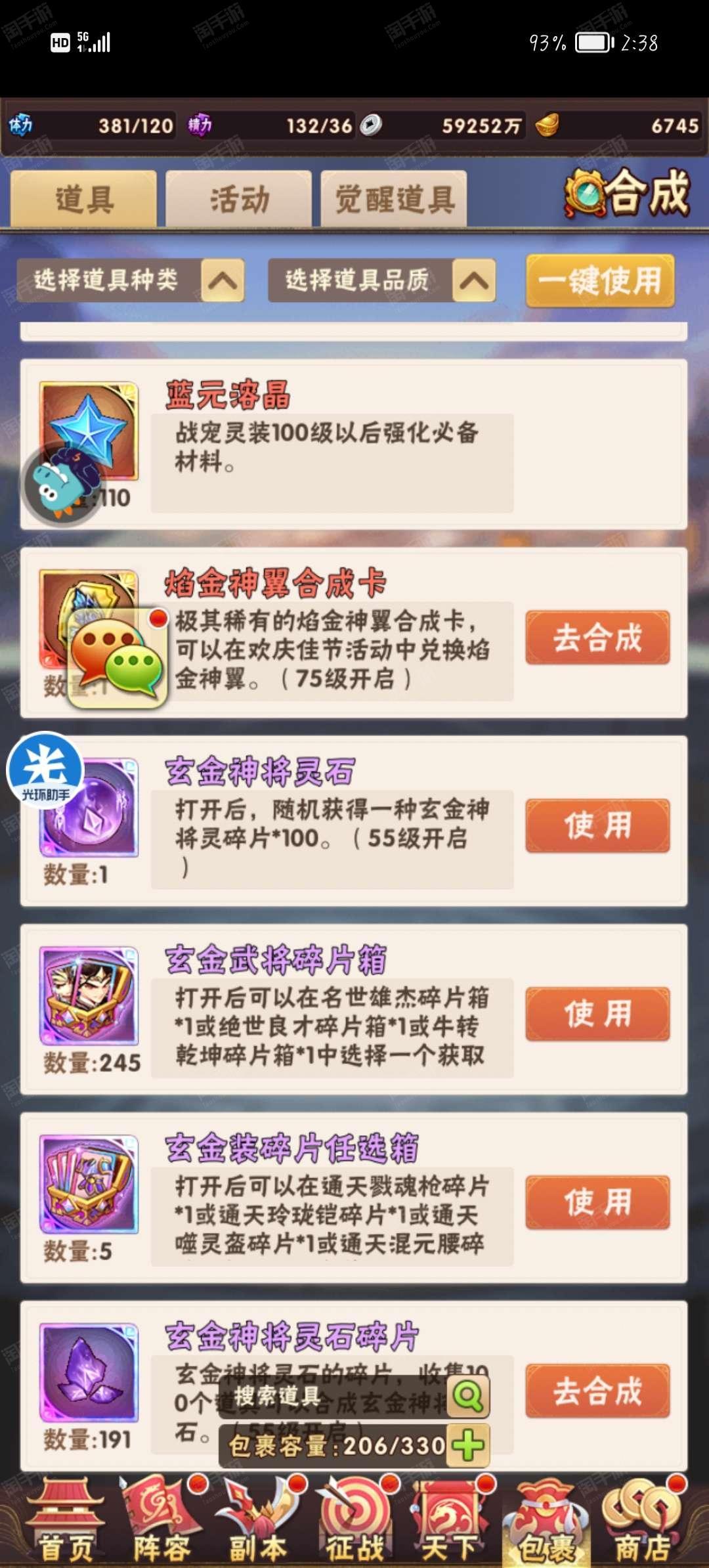Use the 玄金装碎片任选箱 item

tap(597, 1203)
